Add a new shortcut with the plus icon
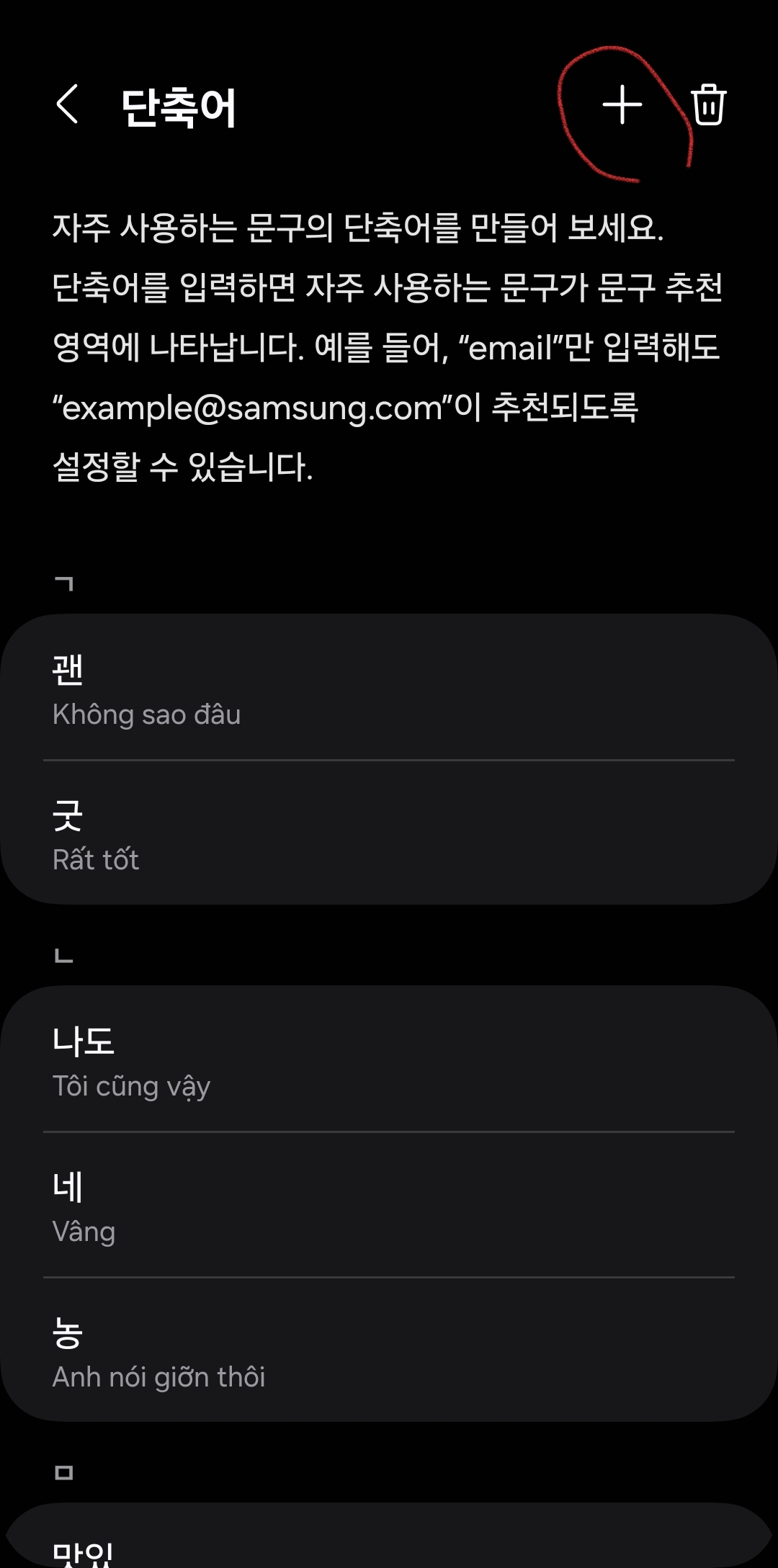Viewport: 778px width, 1568px height. 622,105
